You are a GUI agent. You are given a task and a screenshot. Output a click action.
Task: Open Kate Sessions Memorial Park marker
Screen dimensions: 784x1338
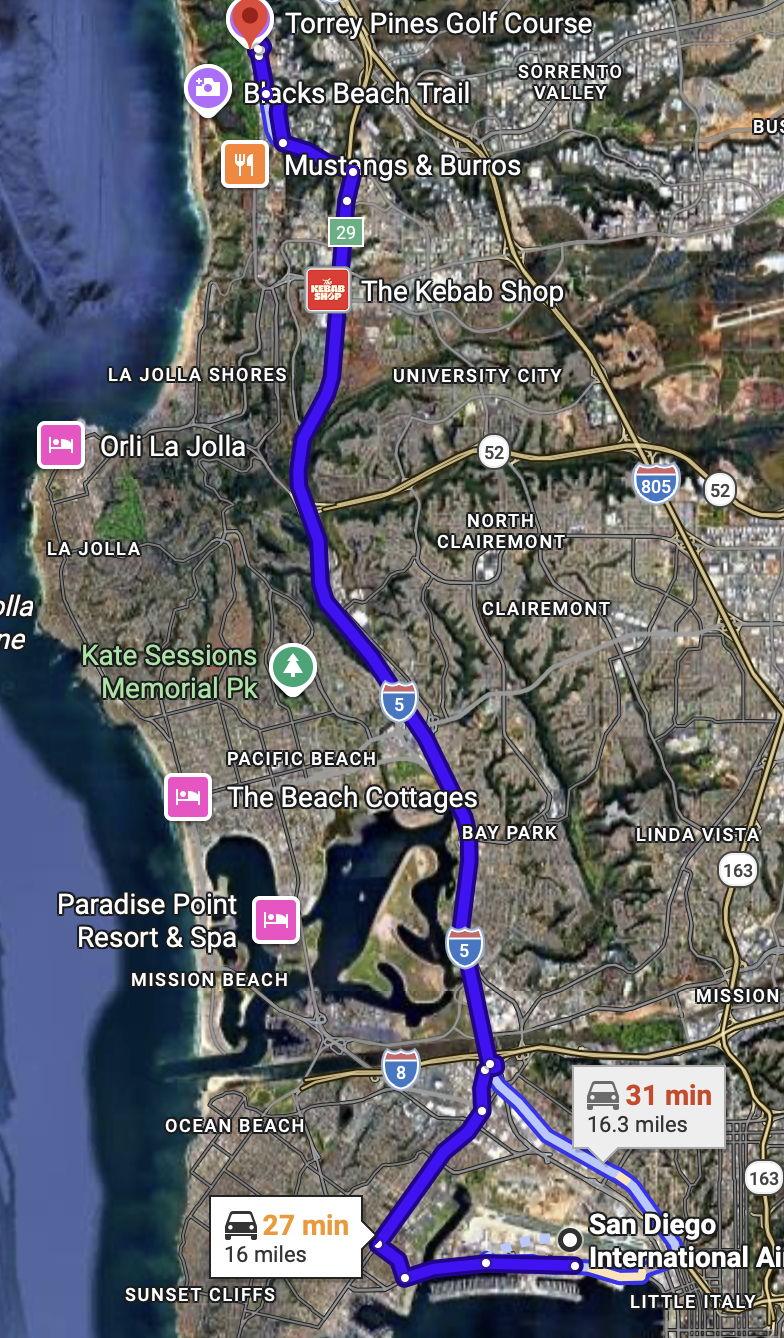click(x=293, y=669)
